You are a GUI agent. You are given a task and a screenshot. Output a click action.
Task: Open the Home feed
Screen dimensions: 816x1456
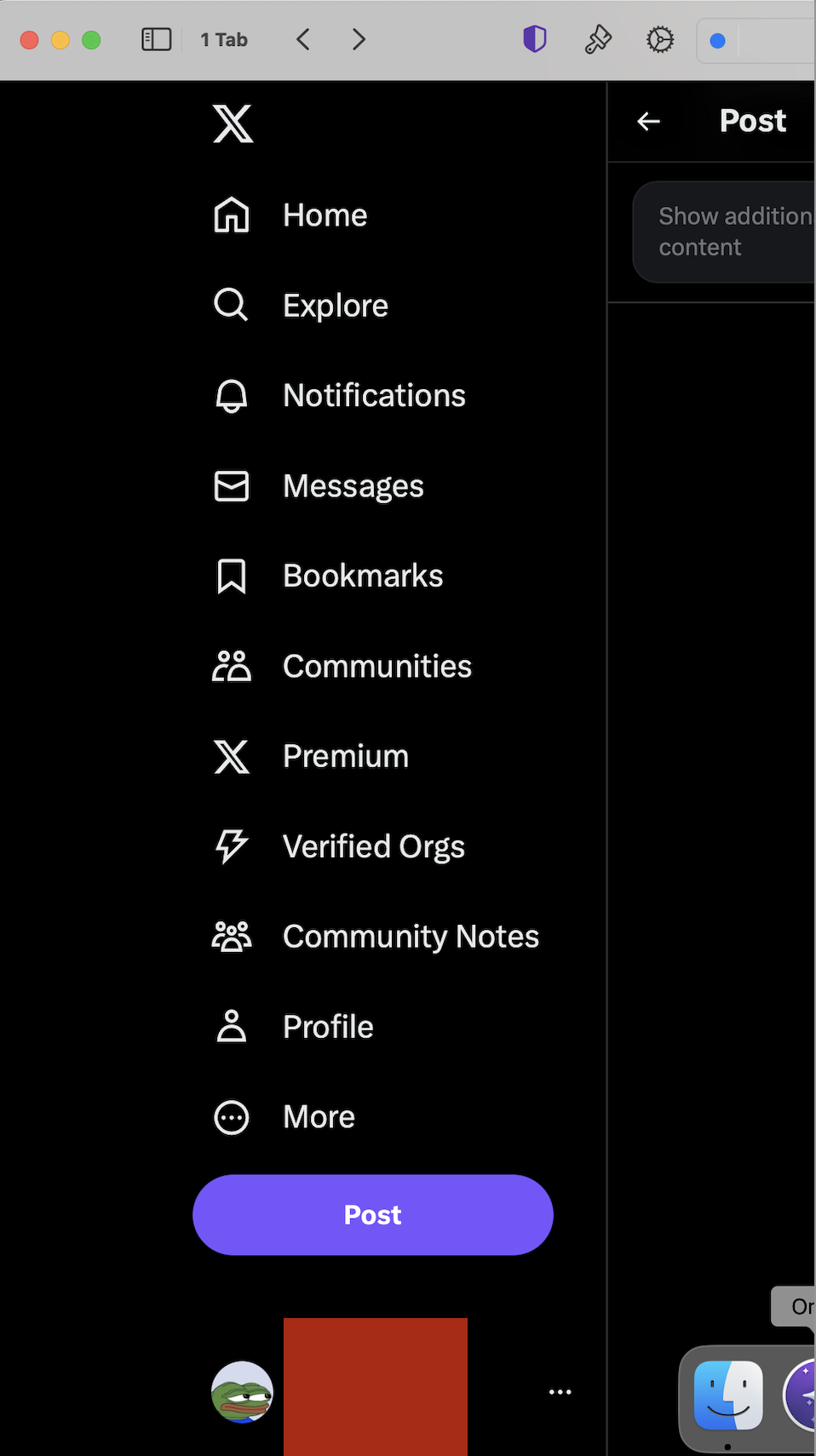click(x=290, y=215)
